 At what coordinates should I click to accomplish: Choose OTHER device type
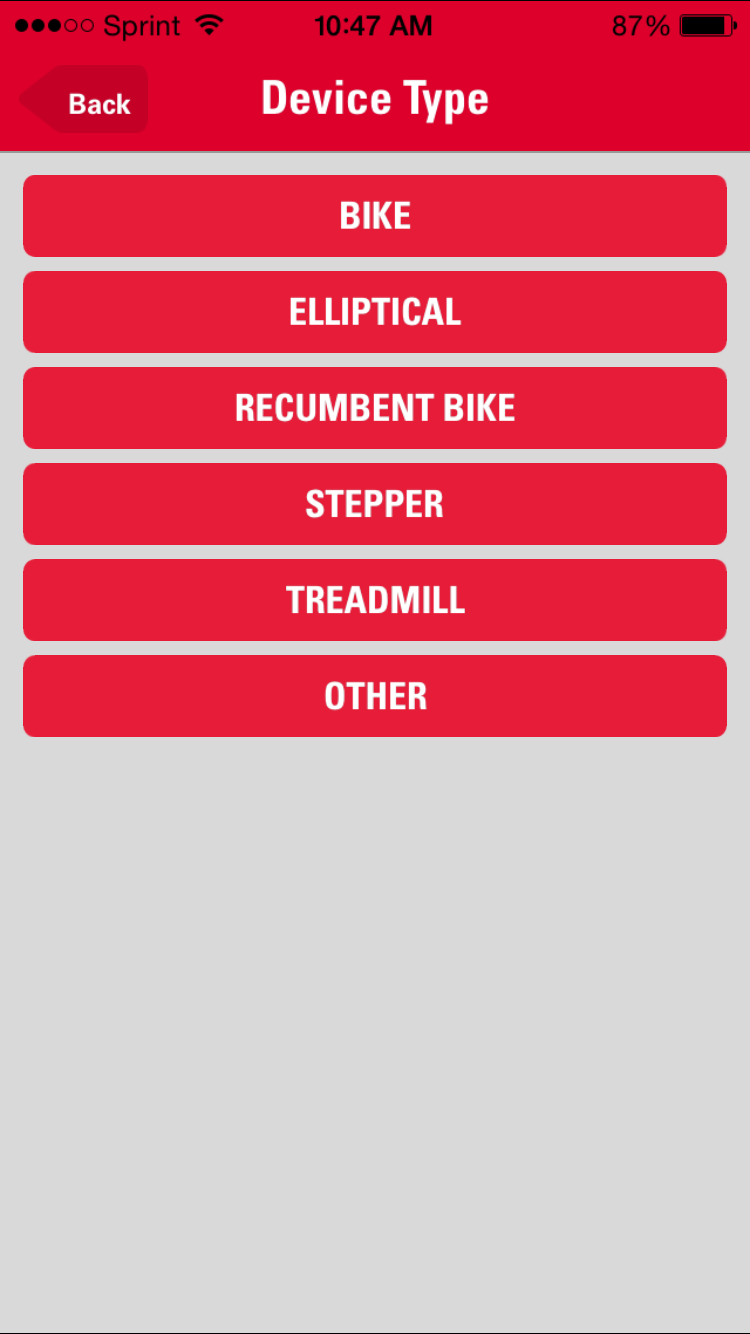(x=375, y=696)
